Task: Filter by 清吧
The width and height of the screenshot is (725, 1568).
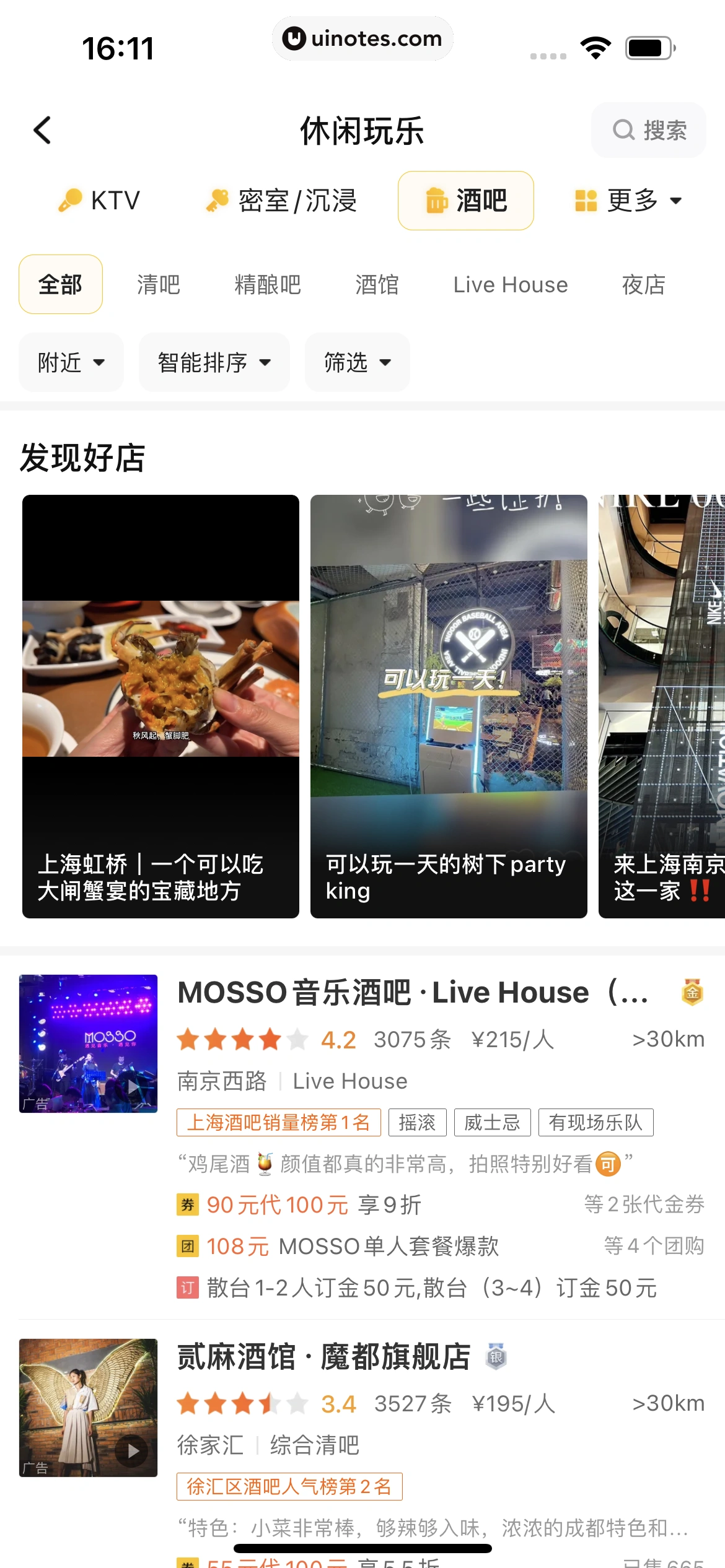Action: click(158, 285)
